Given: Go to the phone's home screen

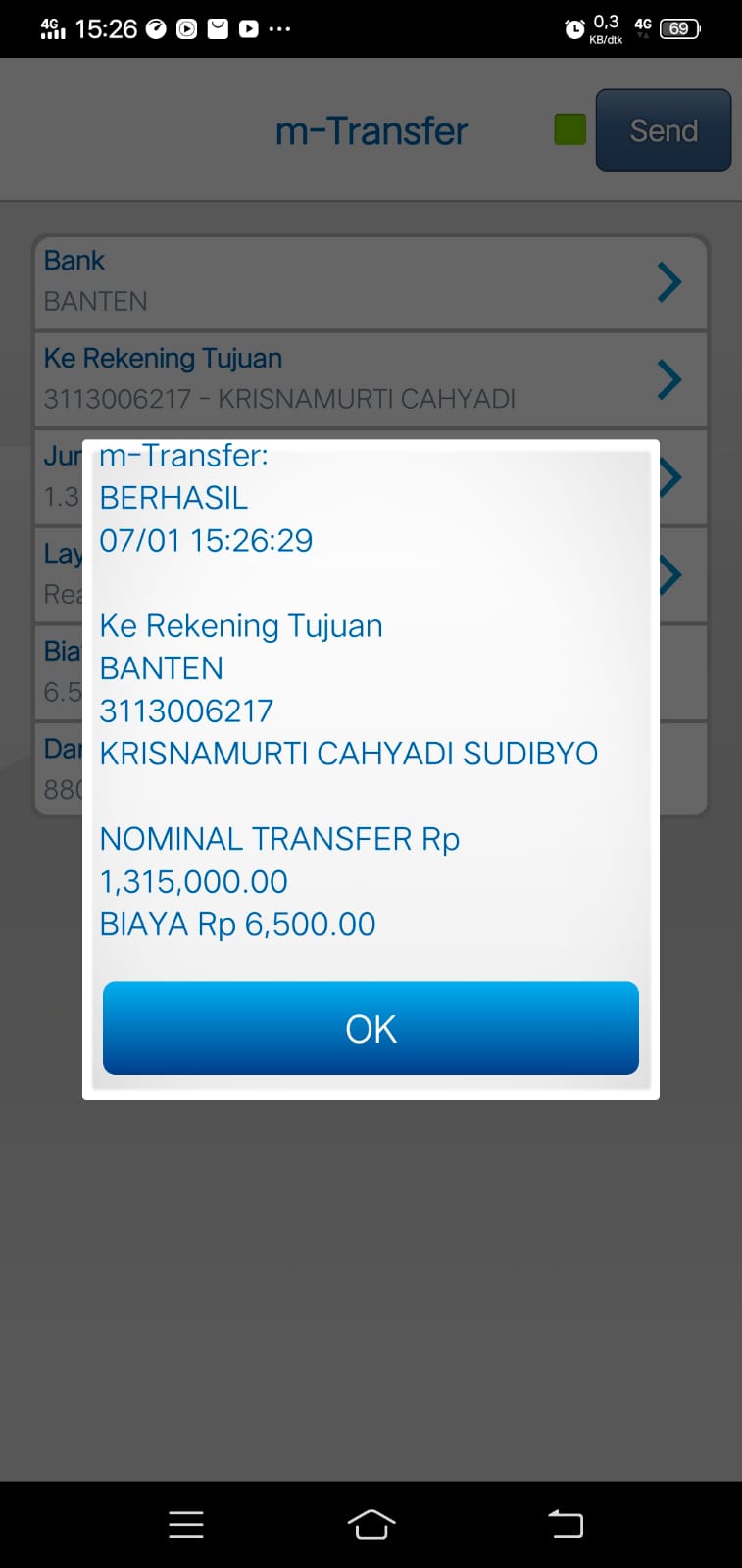Looking at the screenshot, I should (371, 1524).
